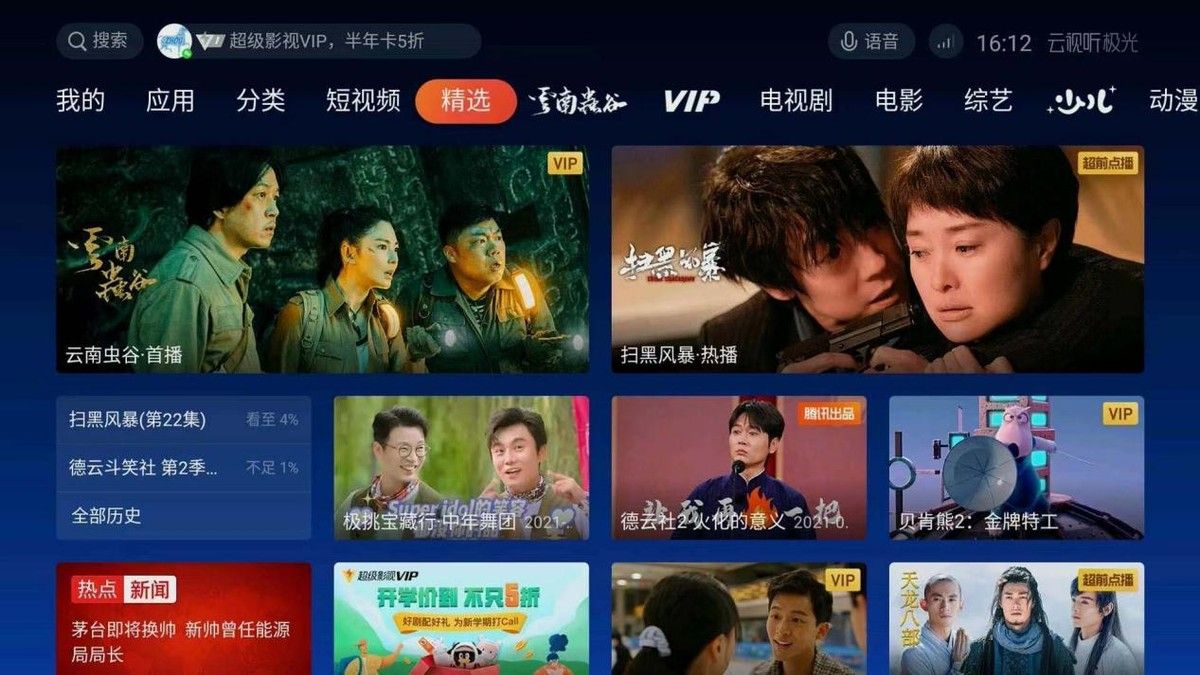The height and width of the screenshot is (675, 1200).
Task: Go to the 分类 tab
Action: click(261, 100)
